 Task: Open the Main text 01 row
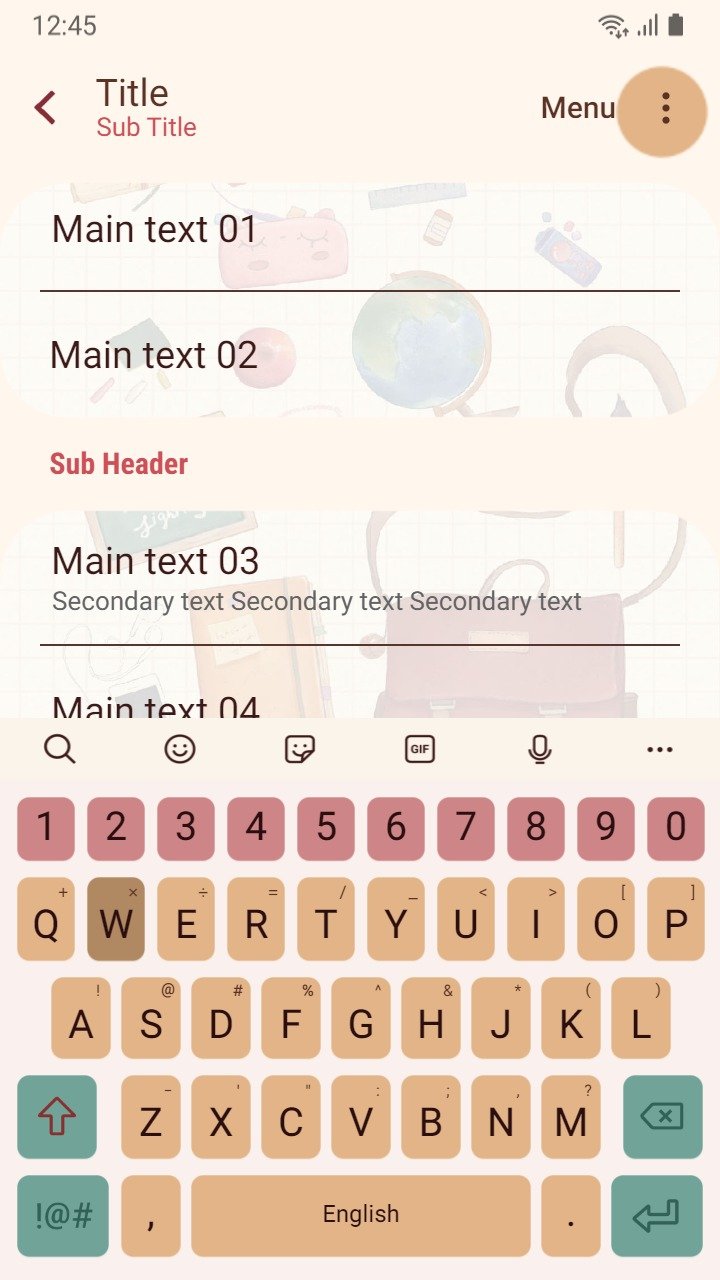pyautogui.click(x=360, y=232)
